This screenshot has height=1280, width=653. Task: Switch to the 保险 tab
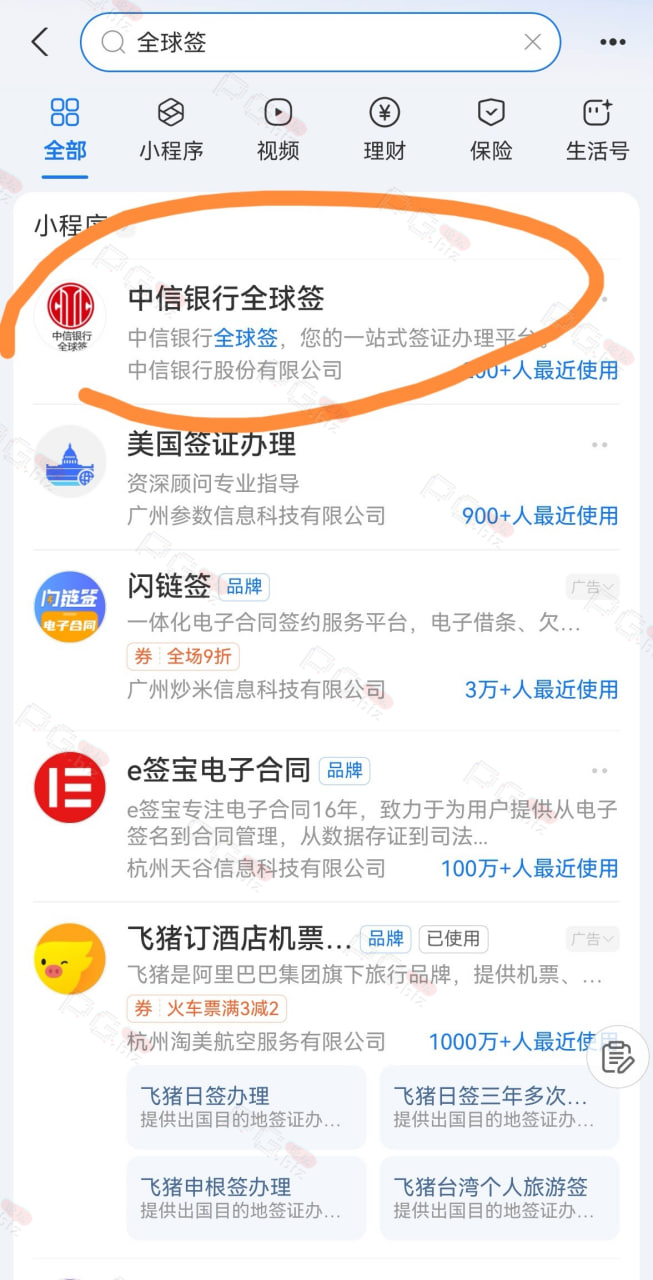pos(491,130)
